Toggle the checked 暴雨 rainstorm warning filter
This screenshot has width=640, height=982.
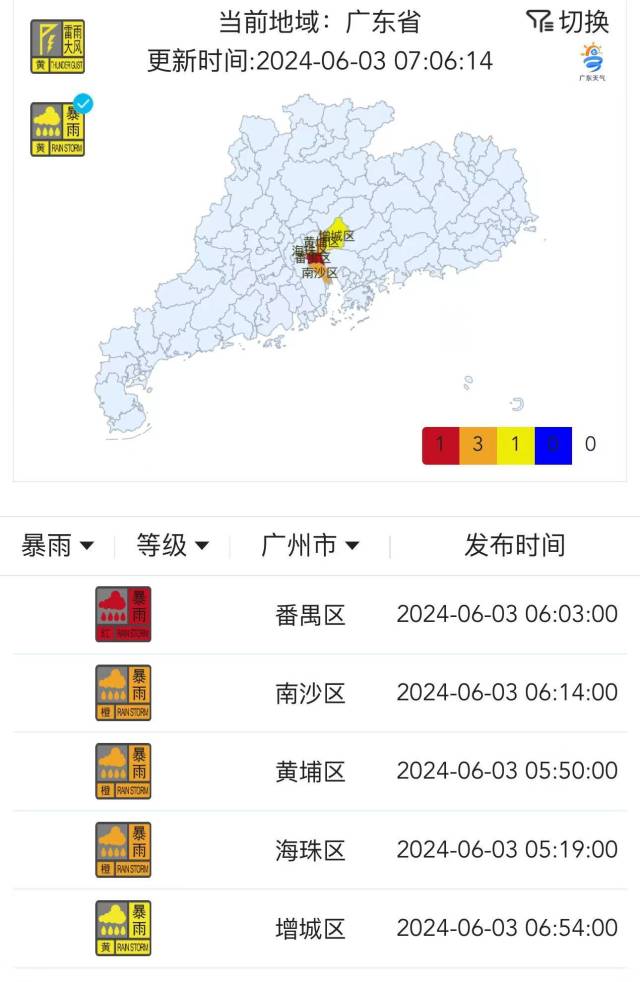(57, 129)
